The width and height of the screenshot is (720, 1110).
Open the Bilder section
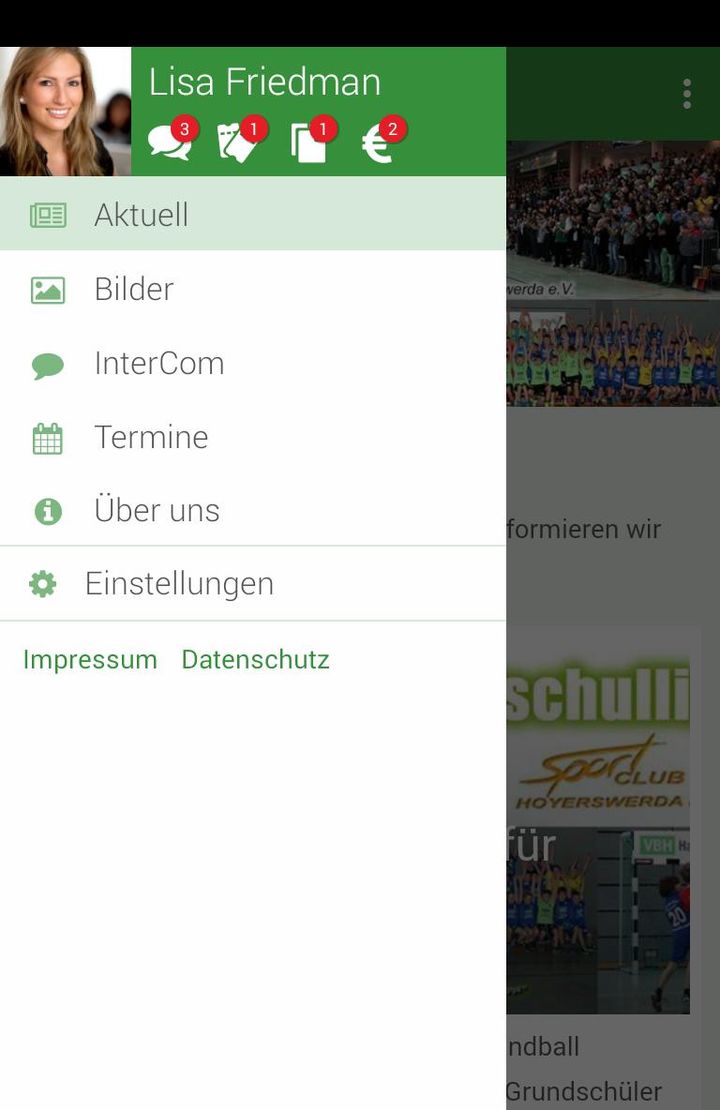point(133,288)
